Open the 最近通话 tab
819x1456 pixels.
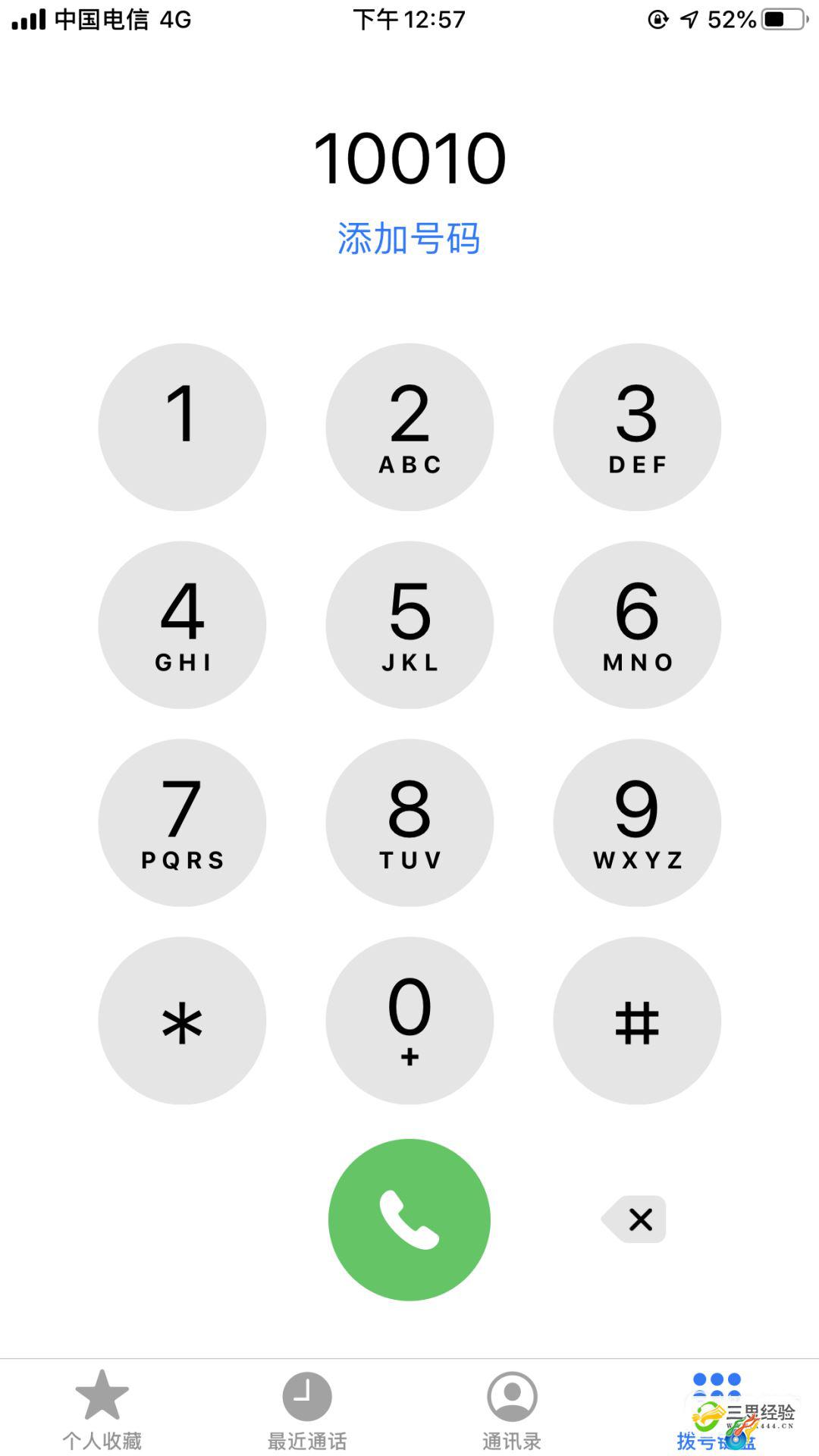tap(307, 1410)
